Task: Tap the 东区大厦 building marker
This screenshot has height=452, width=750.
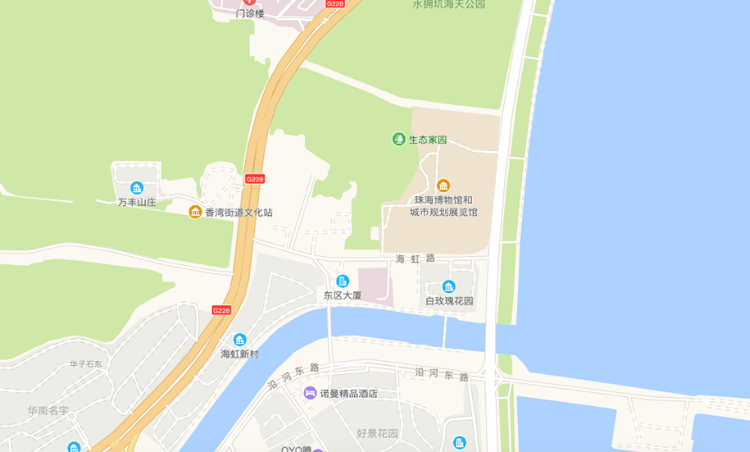Action: tap(342, 281)
